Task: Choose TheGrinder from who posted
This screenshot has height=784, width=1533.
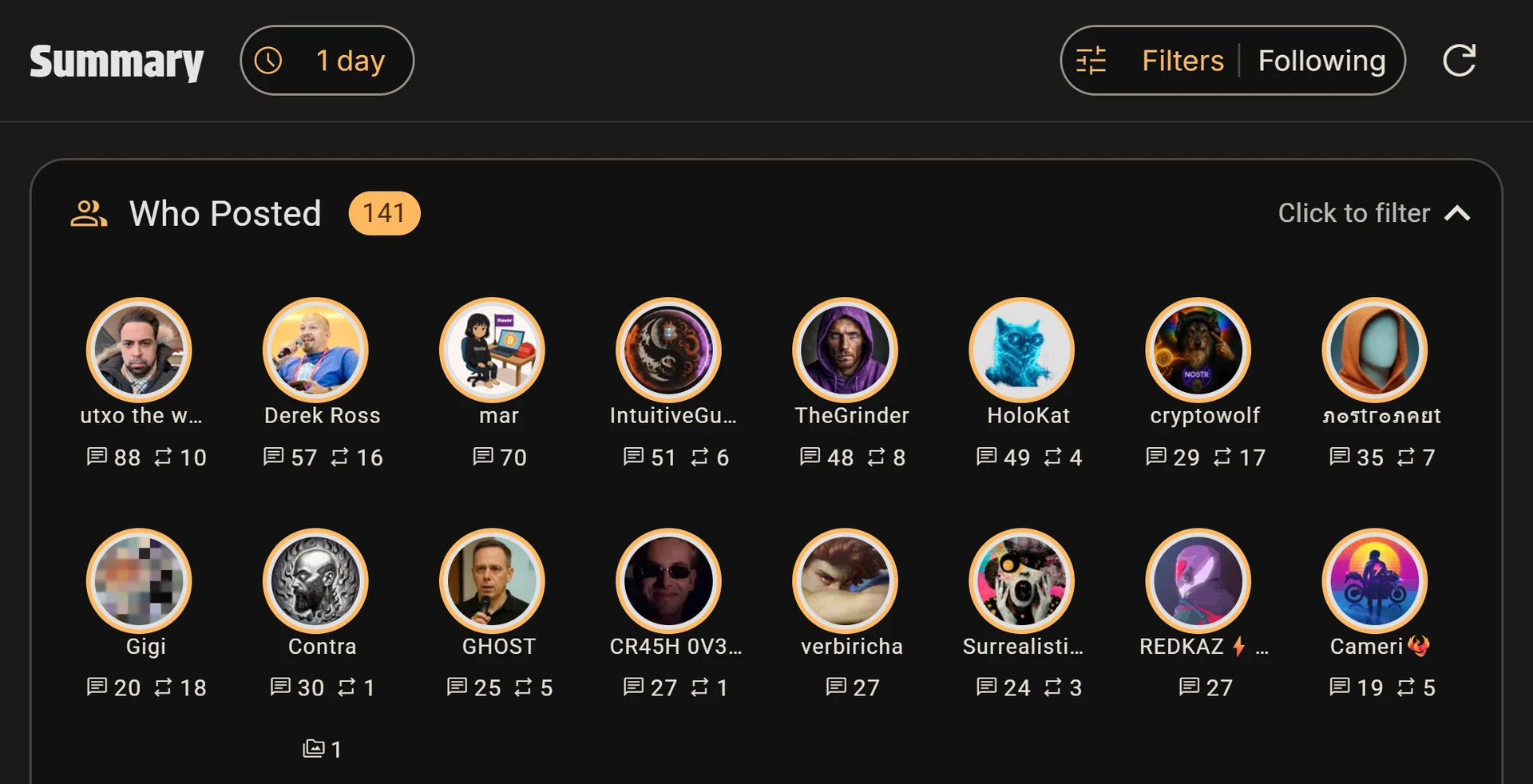Action: [845, 350]
